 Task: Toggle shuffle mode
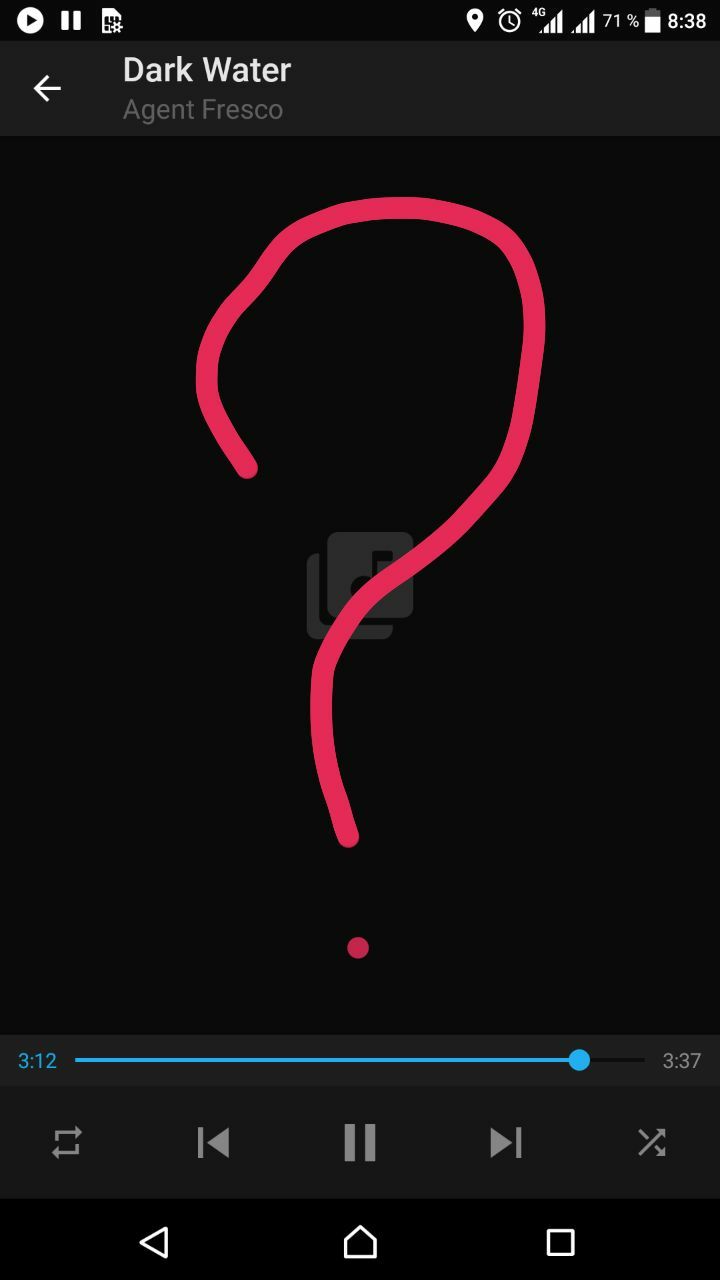[651, 1142]
